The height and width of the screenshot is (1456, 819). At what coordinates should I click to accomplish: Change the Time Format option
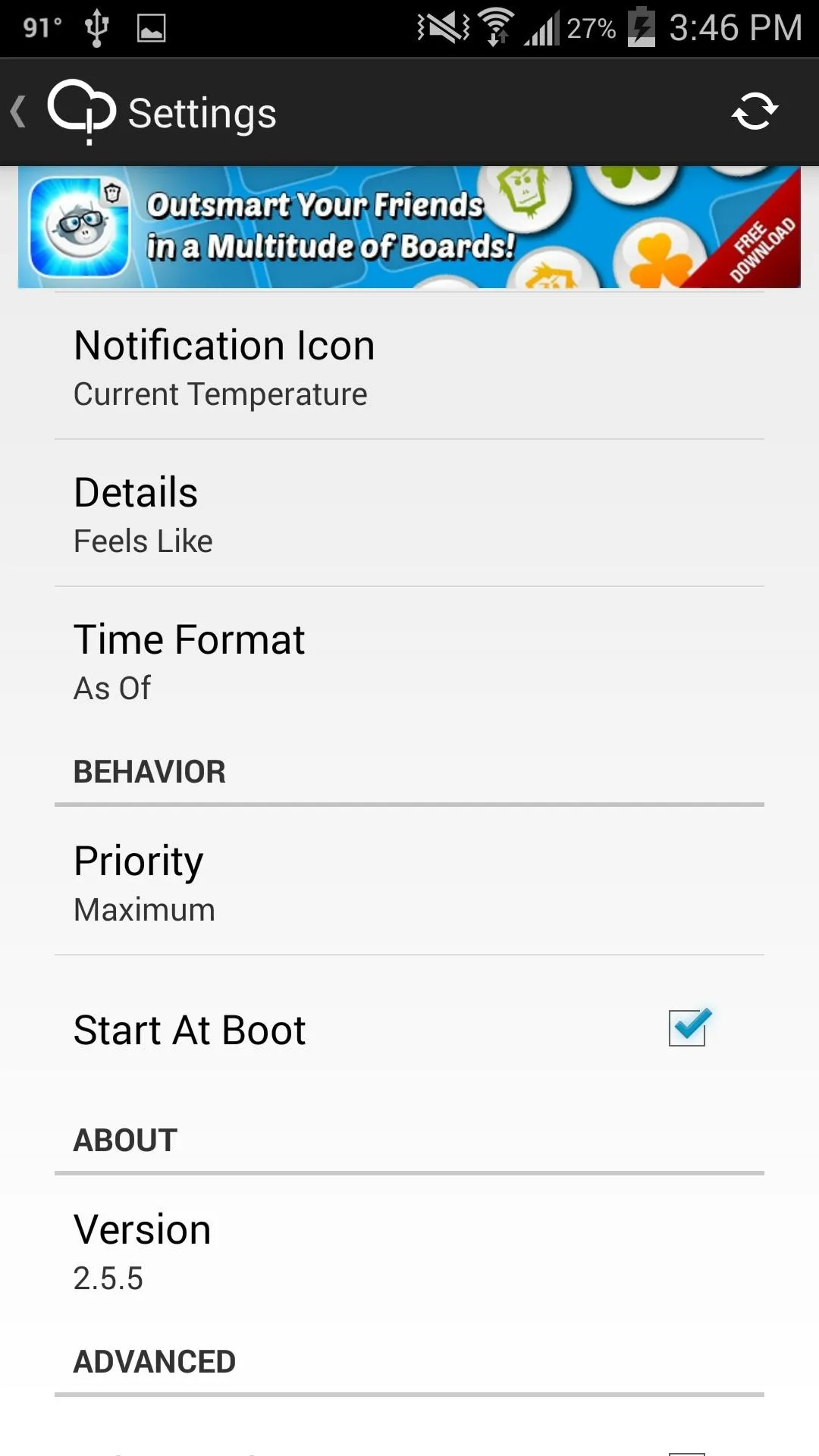tap(409, 661)
